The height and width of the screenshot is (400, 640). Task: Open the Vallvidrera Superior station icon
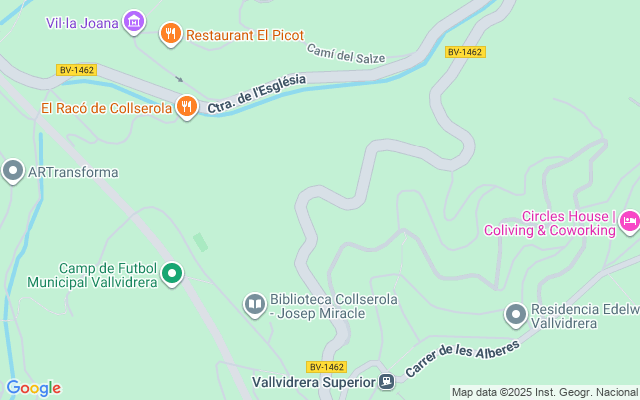[x=386, y=381]
